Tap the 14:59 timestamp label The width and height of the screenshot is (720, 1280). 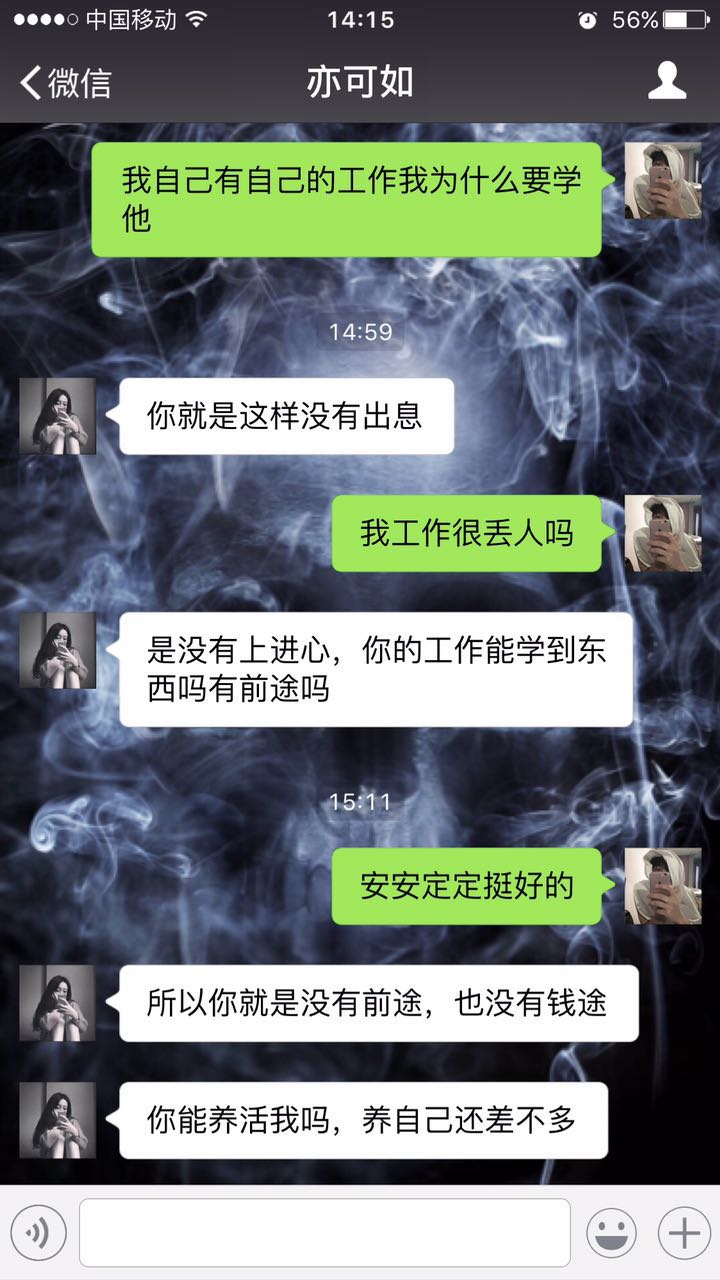pos(360,330)
